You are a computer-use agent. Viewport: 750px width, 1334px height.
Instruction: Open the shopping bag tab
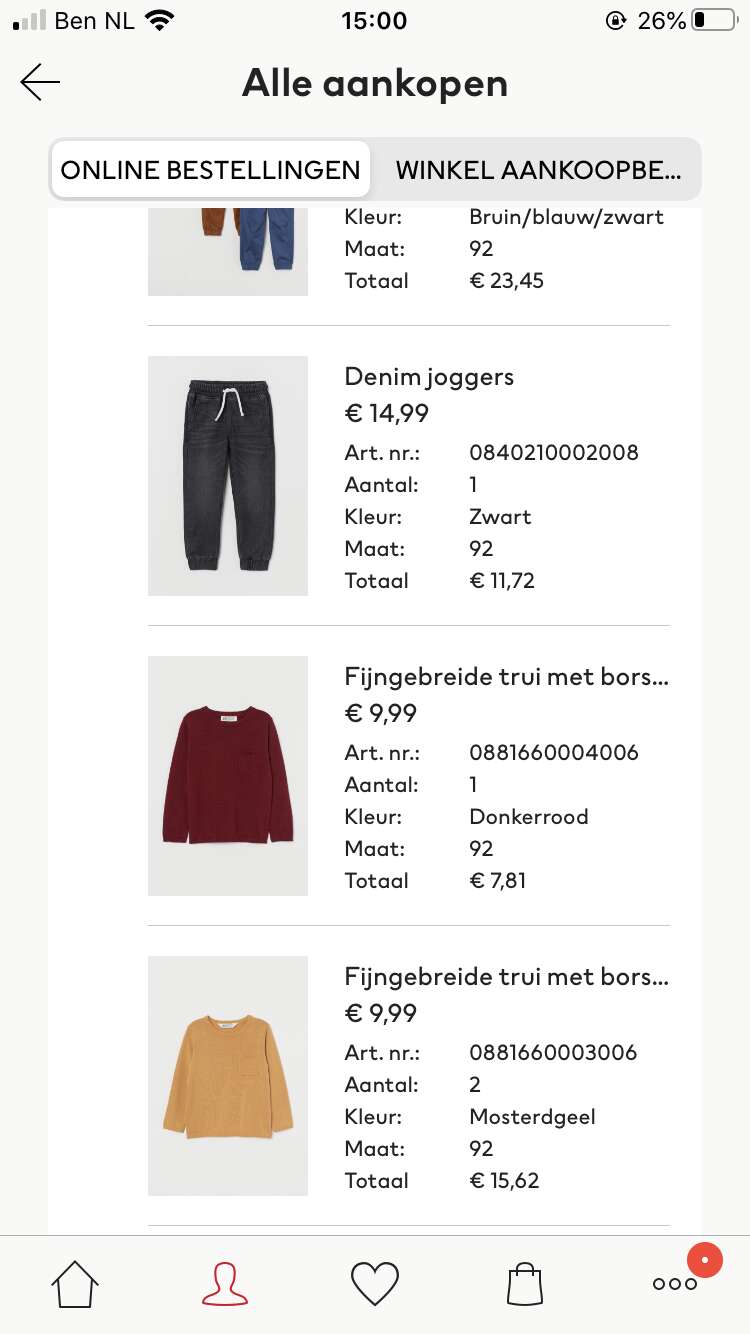click(525, 1284)
